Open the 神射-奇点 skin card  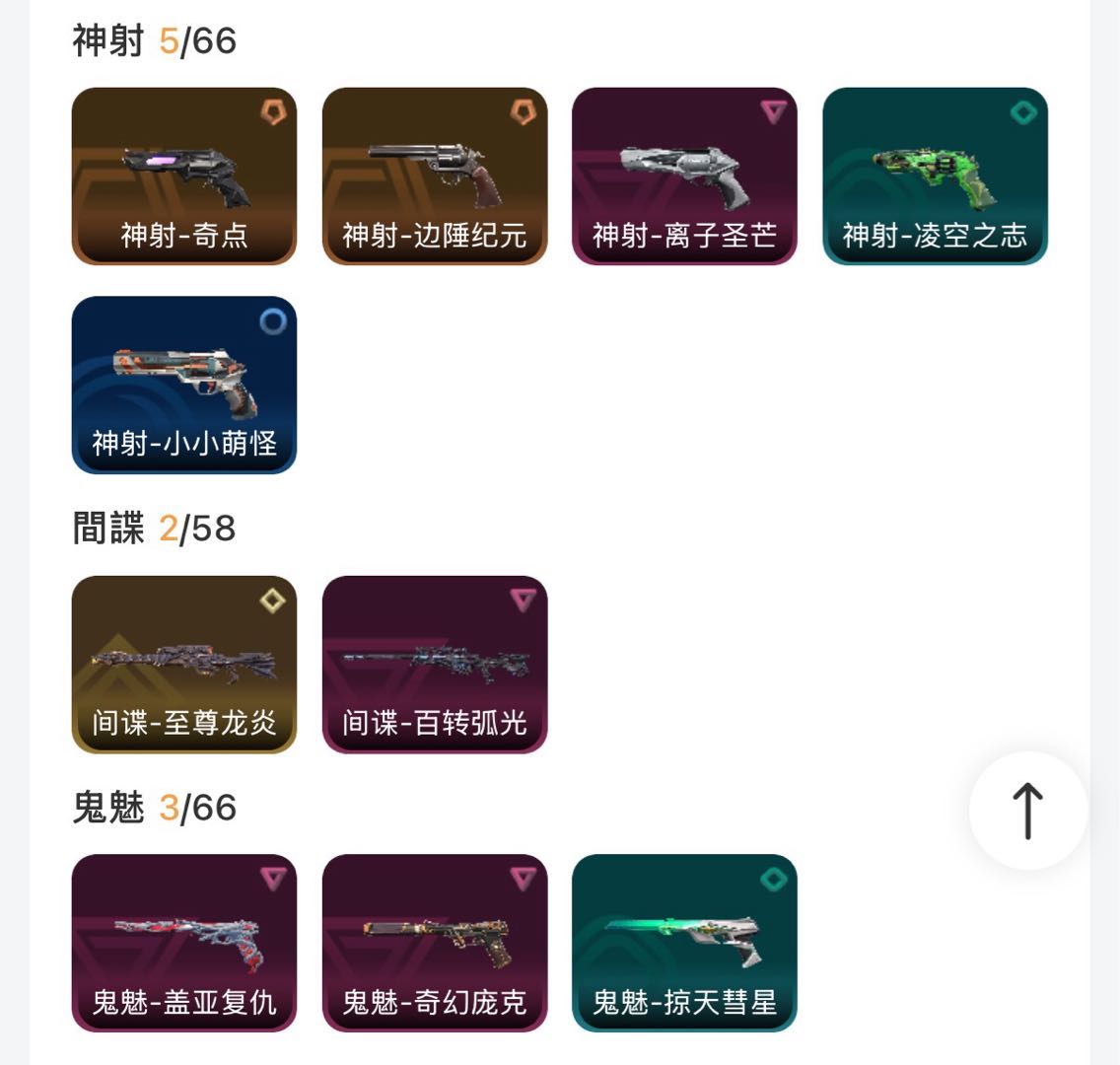coord(184,177)
